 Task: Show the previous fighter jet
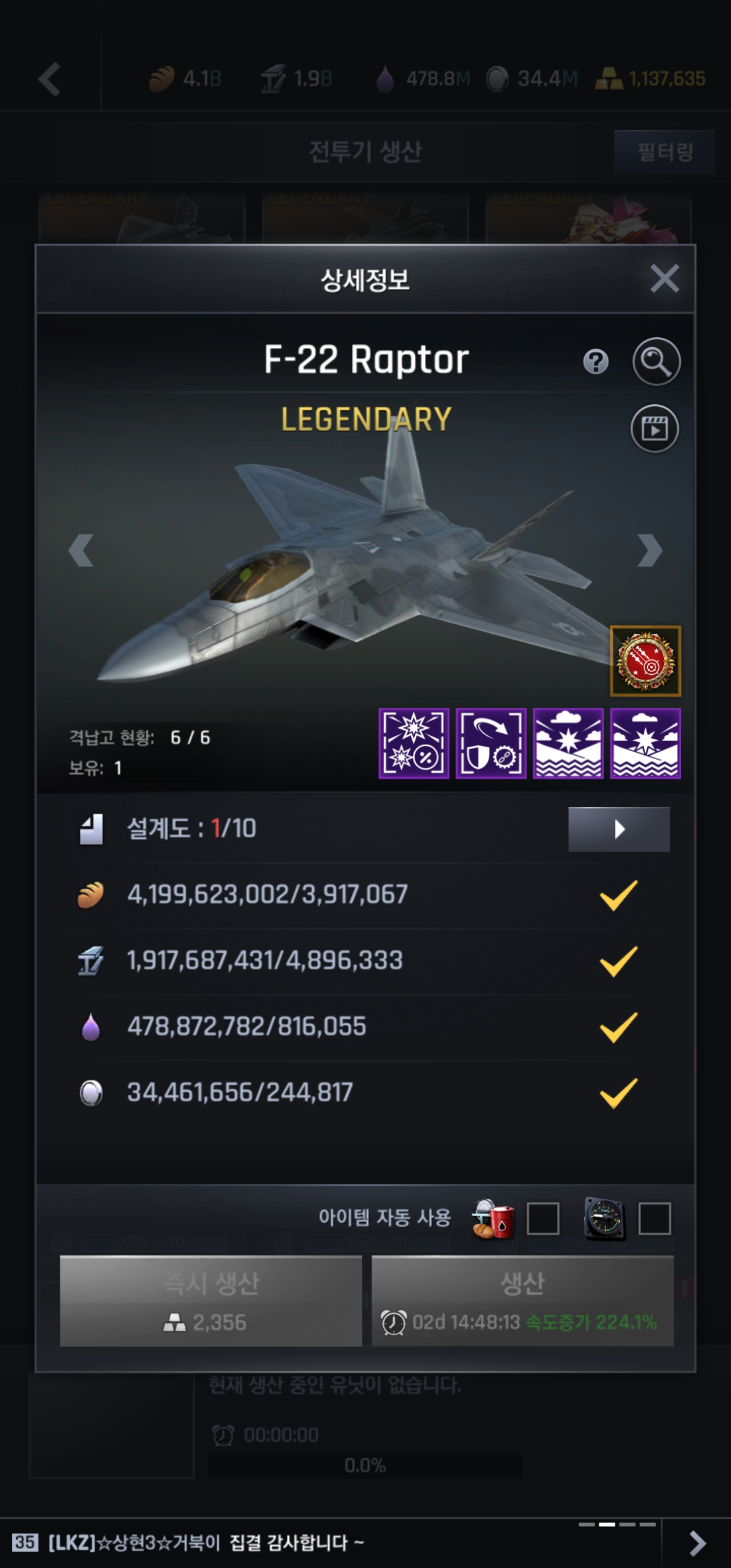point(81,550)
